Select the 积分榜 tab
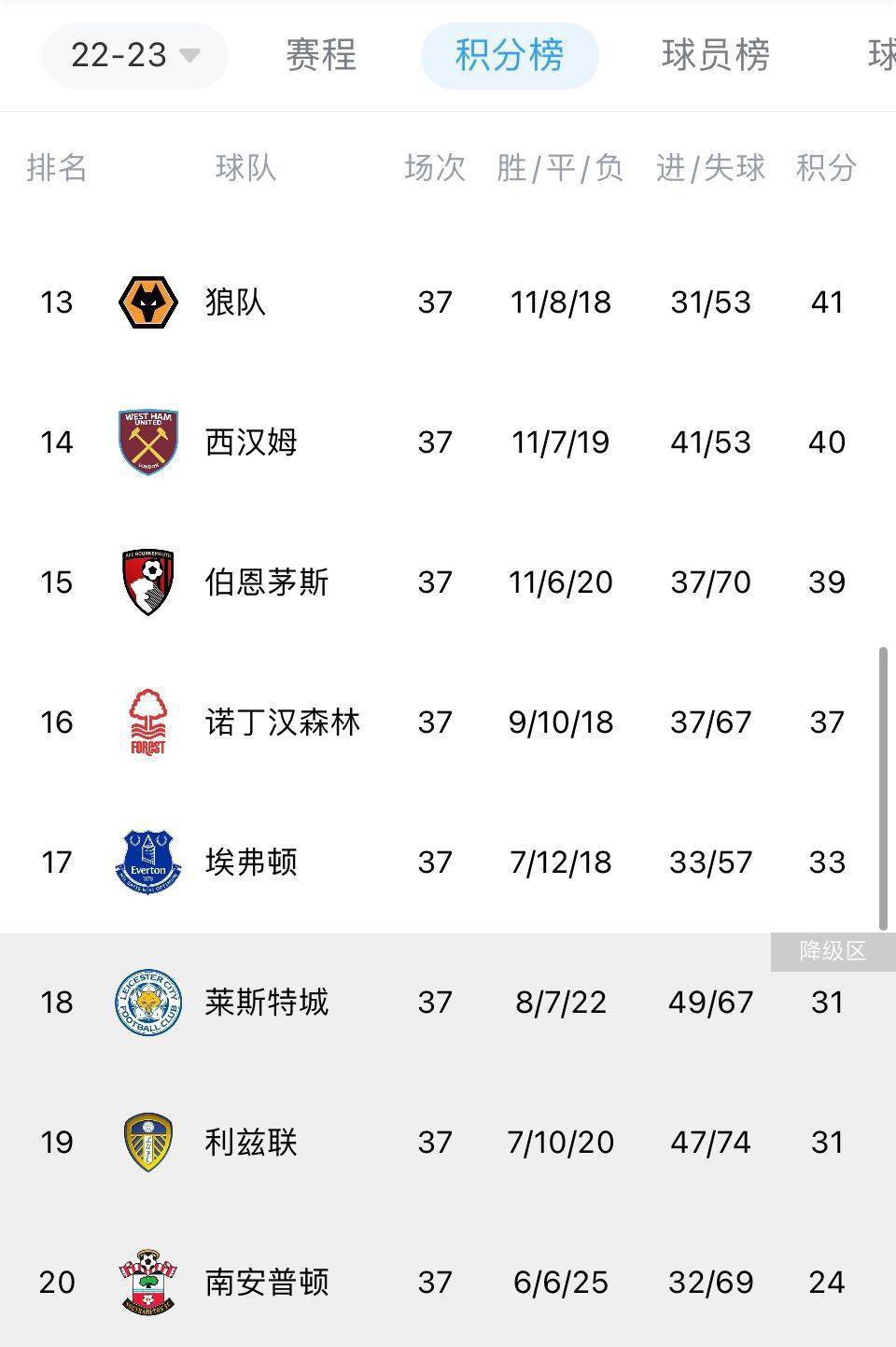896x1347 pixels. 509,56
